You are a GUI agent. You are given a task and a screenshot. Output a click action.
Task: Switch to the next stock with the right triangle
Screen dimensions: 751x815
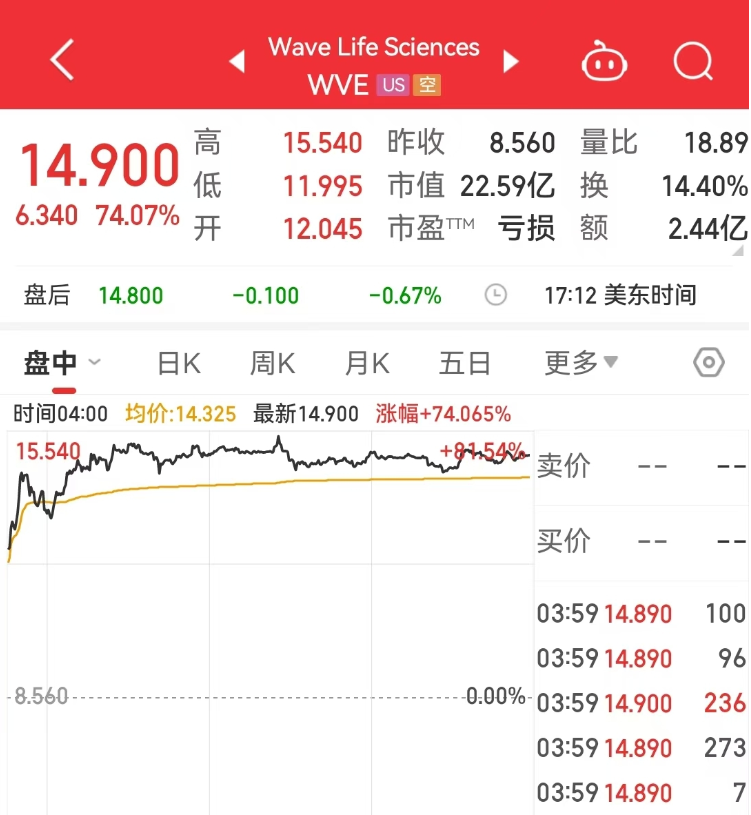pos(511,62)
